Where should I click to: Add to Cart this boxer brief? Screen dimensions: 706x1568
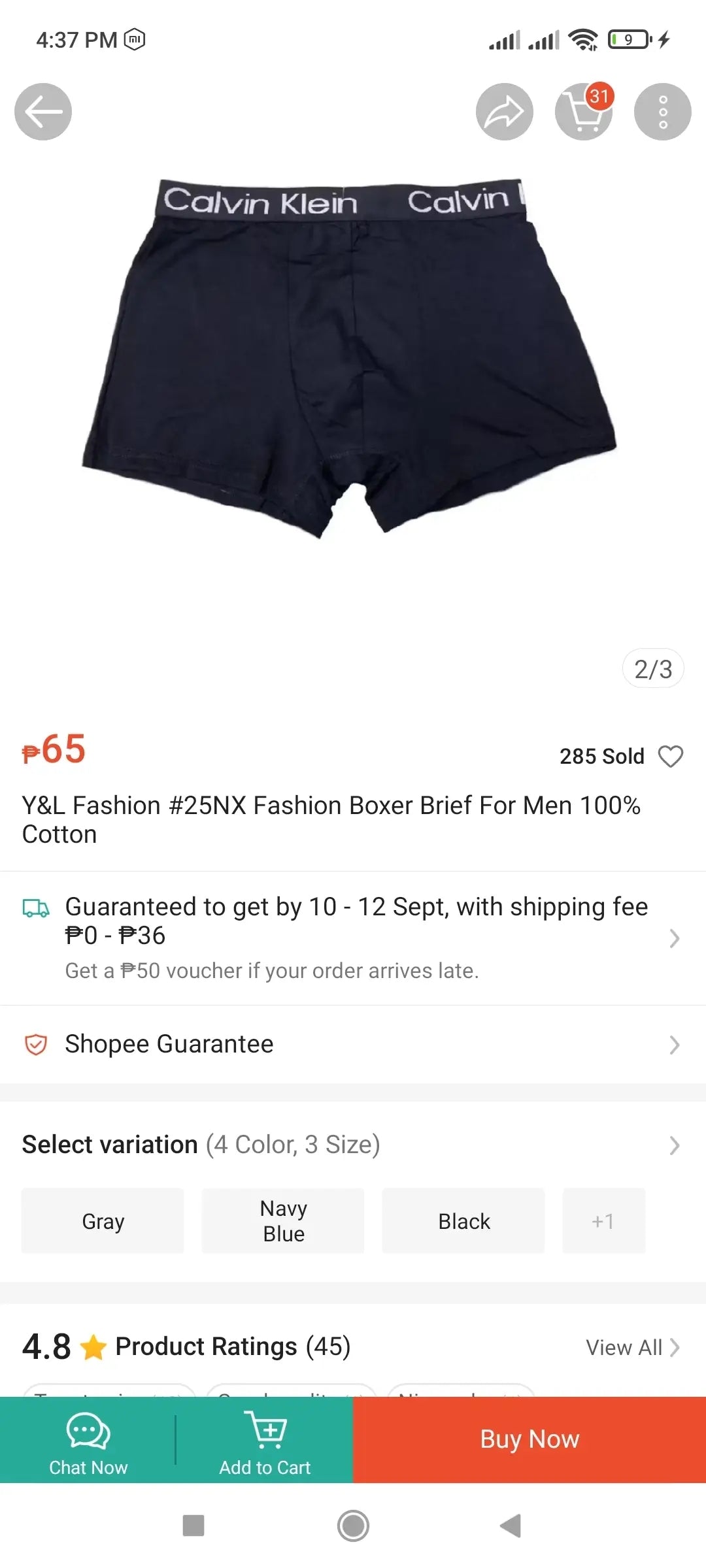(x=265, y=1440)
